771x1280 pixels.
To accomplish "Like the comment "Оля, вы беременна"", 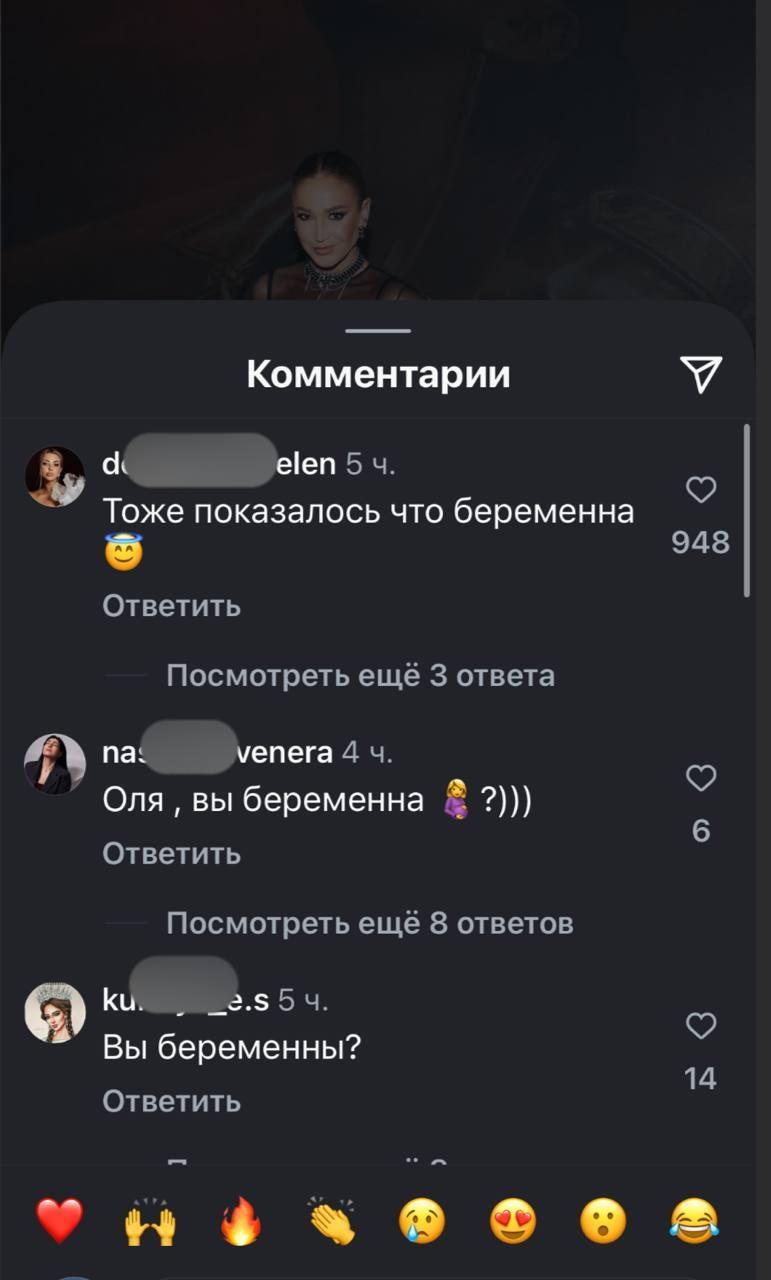I will coord(701,778).
